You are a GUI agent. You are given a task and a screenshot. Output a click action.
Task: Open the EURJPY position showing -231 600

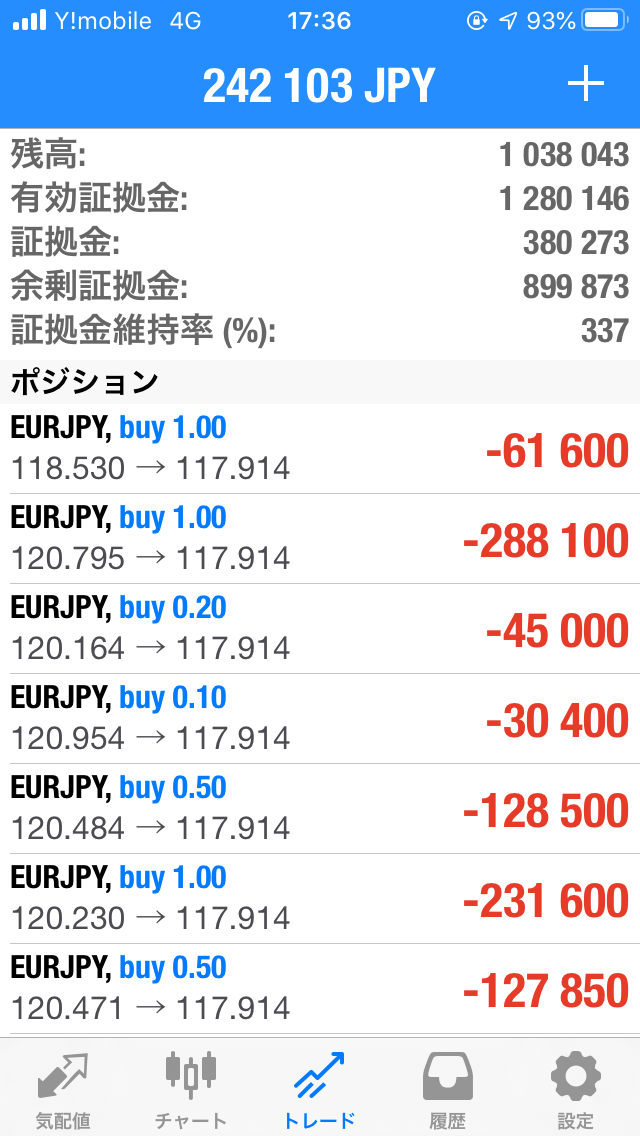pyautogui.click(x=320, y=898)
